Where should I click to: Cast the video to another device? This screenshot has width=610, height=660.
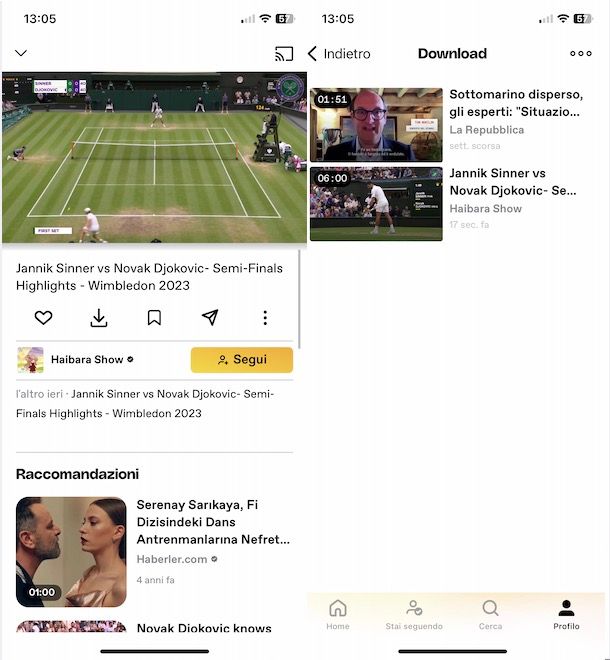click(284, 54)
